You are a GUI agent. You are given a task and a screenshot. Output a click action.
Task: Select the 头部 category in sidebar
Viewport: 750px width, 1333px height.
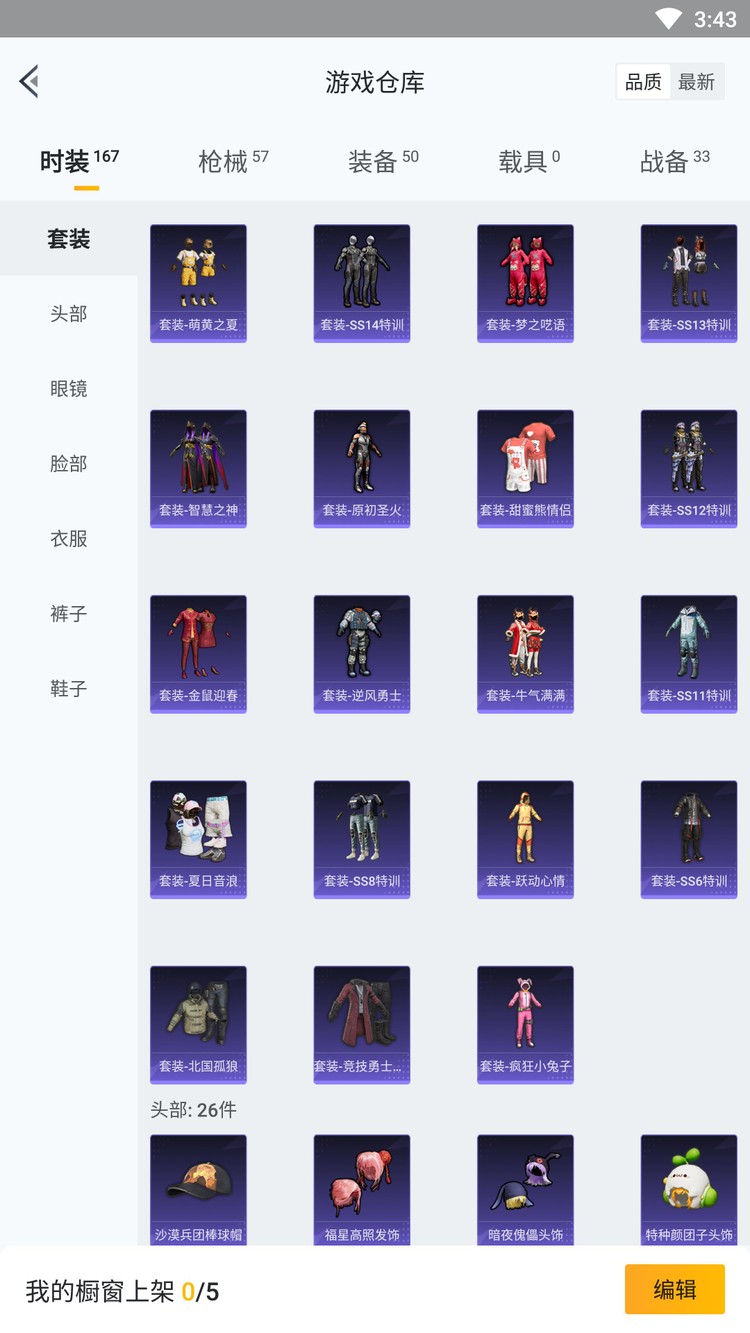point(69,314)
